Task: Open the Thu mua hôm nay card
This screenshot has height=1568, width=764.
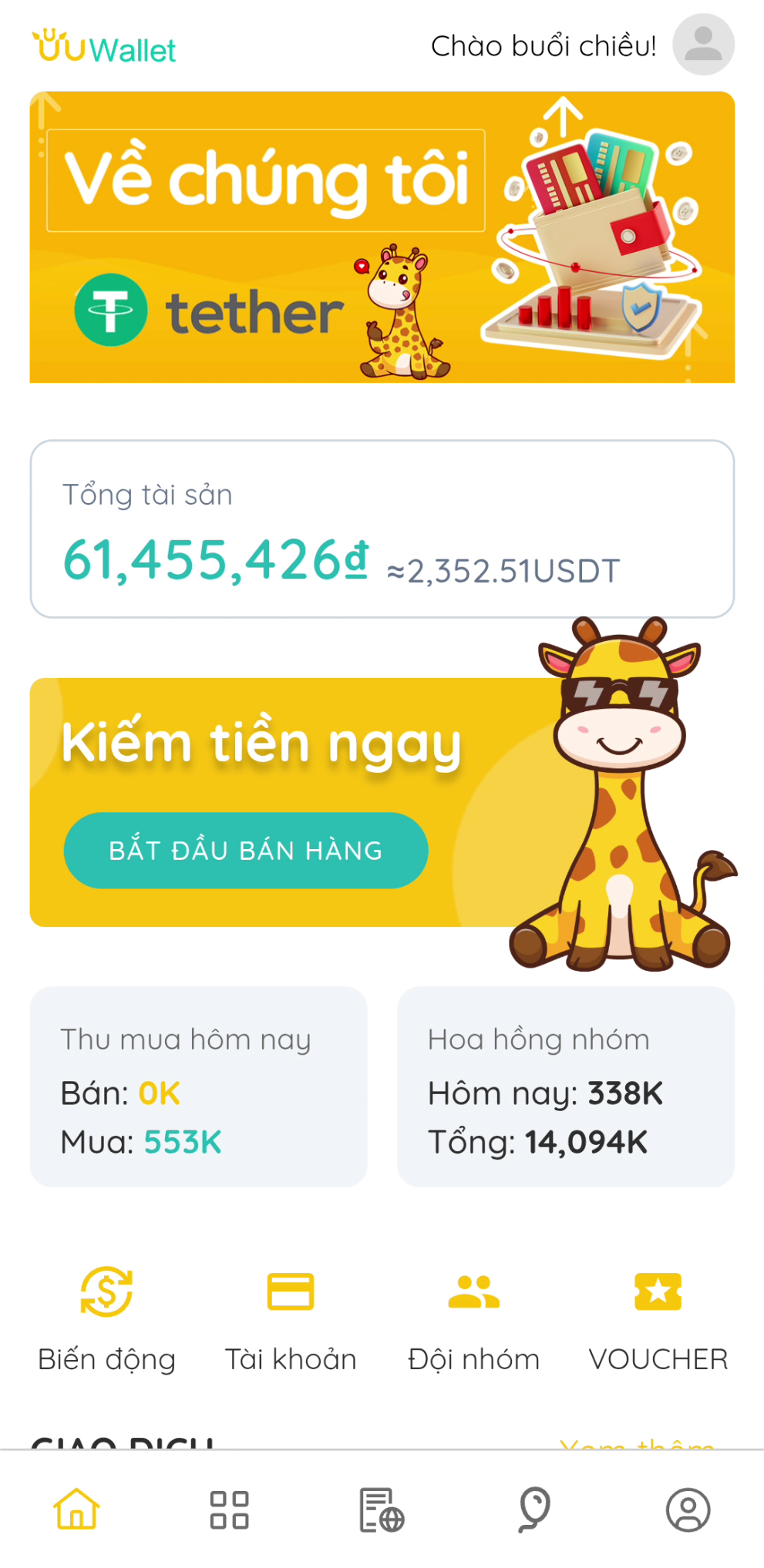Action: [x=199, y=1086]
